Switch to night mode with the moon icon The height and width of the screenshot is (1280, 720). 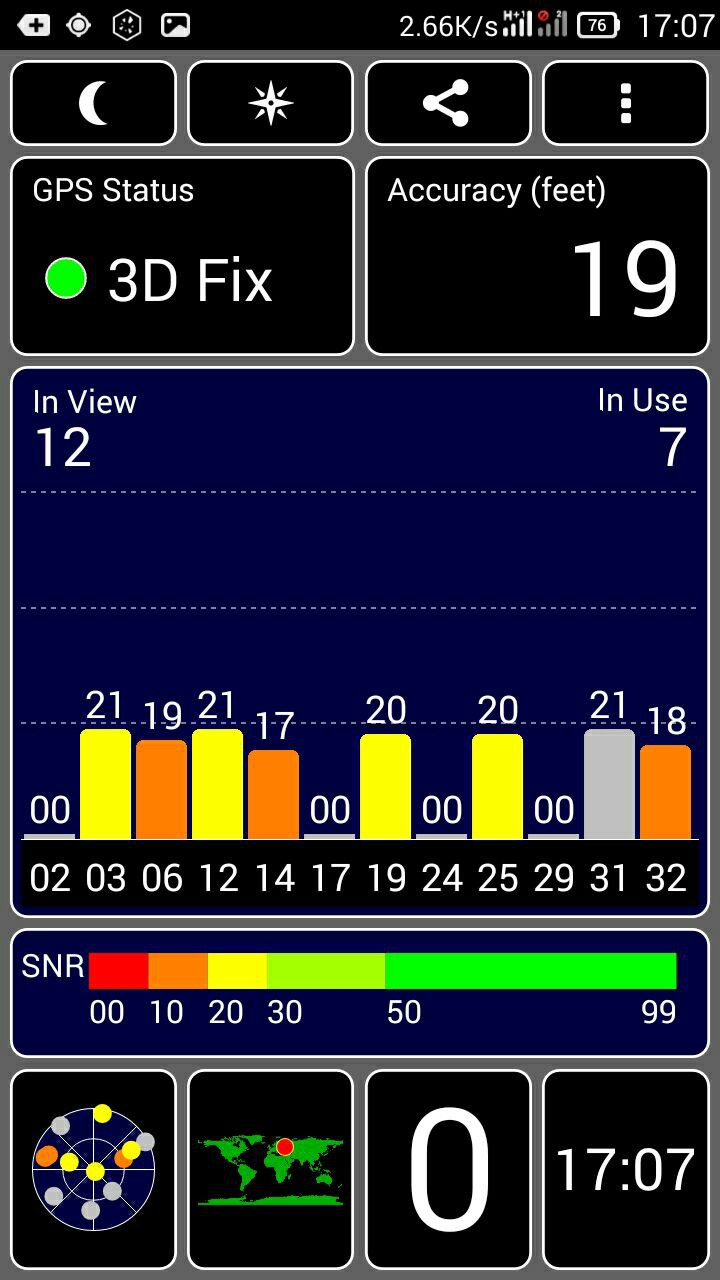click(93, 103)
